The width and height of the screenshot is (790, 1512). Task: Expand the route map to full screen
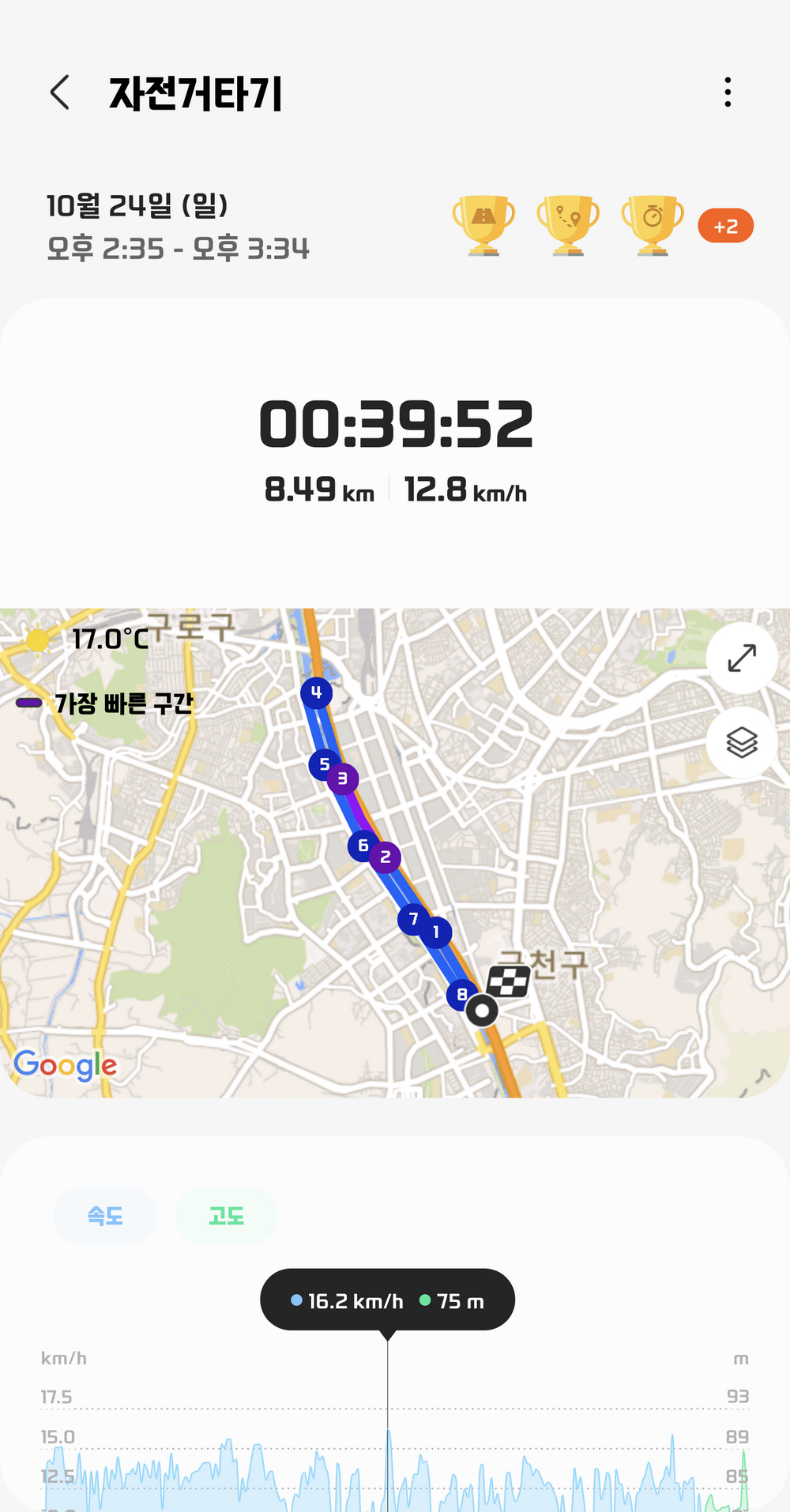(742, 658)
